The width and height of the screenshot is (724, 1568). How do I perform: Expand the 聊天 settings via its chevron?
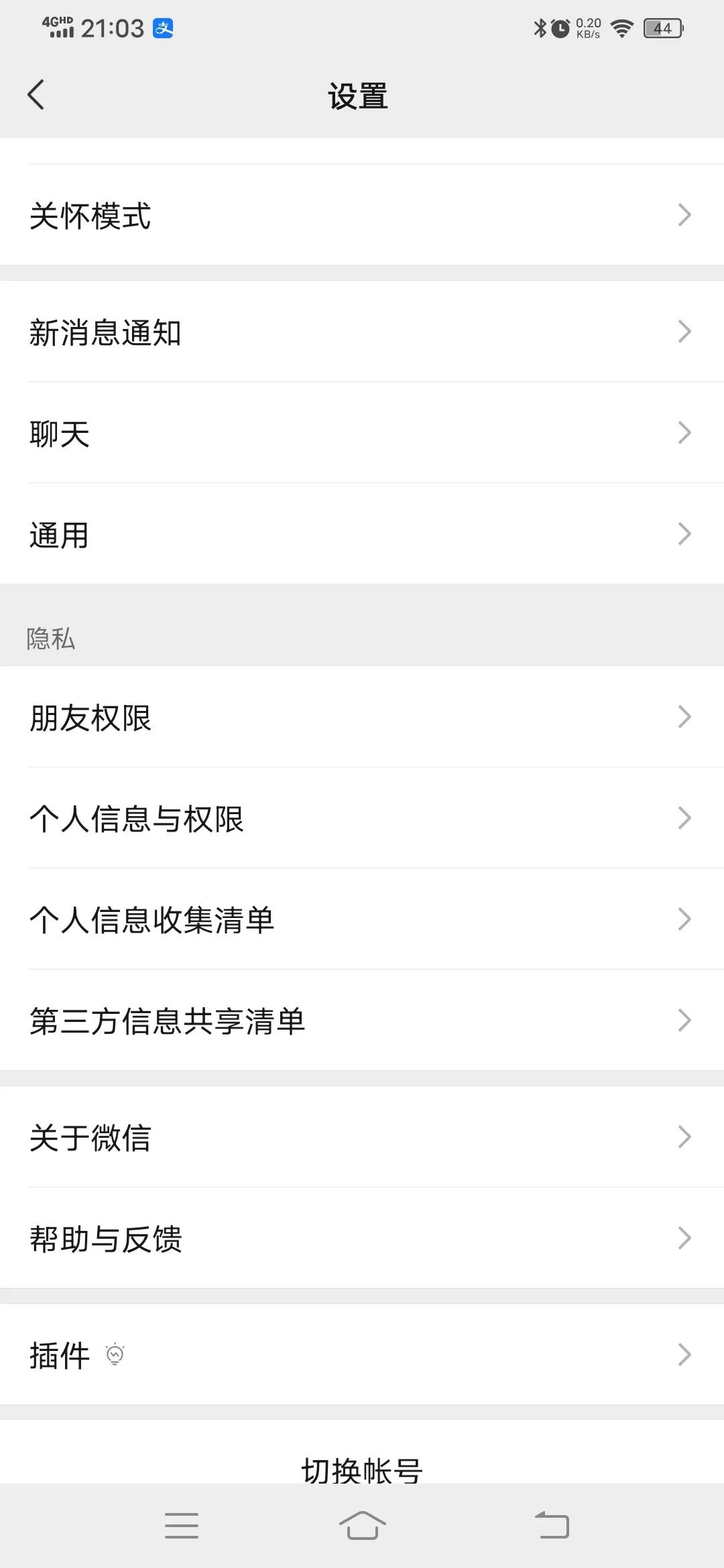pyautogui.click(x=684, y=433)
